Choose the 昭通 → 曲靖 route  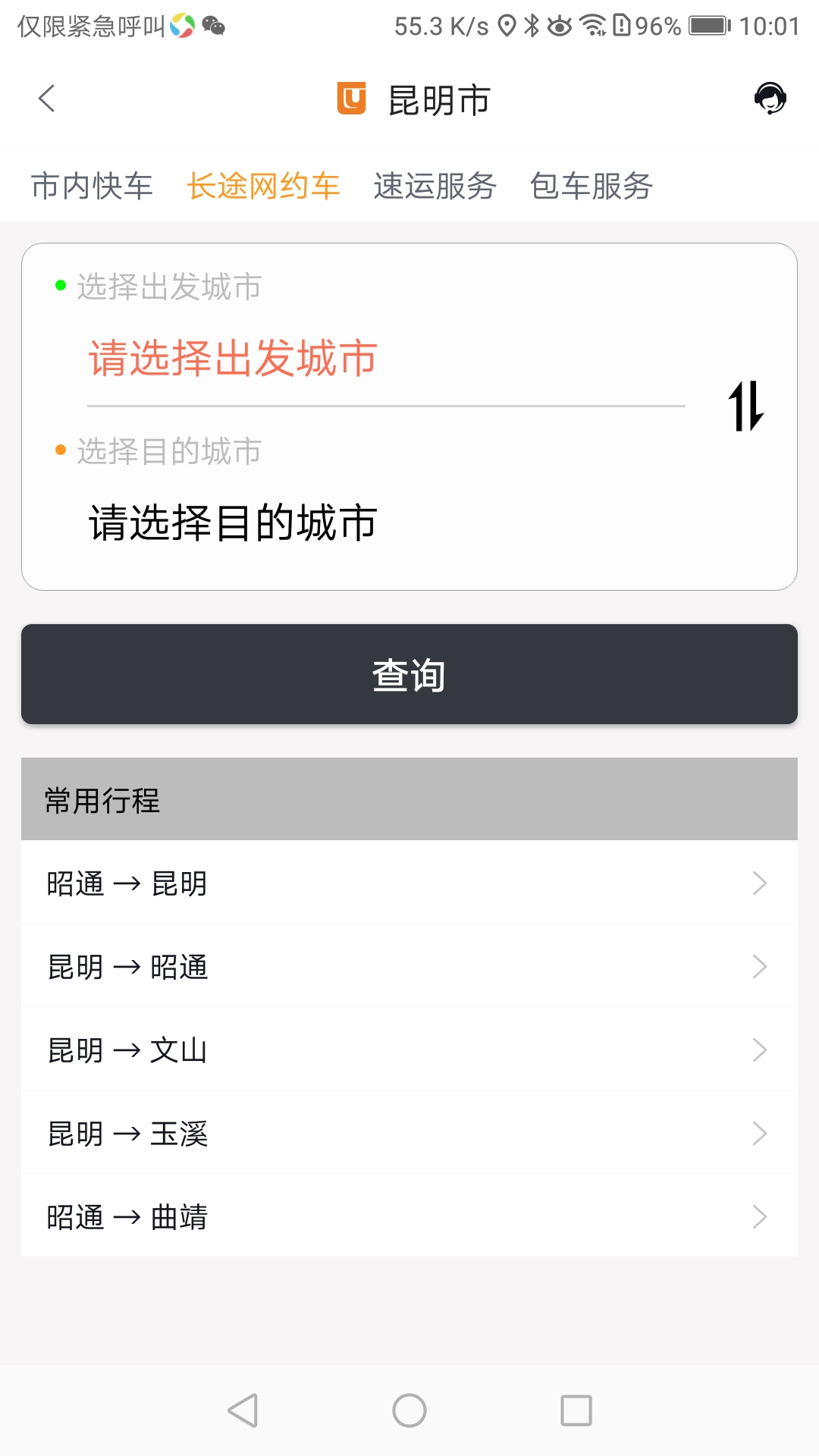click(409, 1216)
